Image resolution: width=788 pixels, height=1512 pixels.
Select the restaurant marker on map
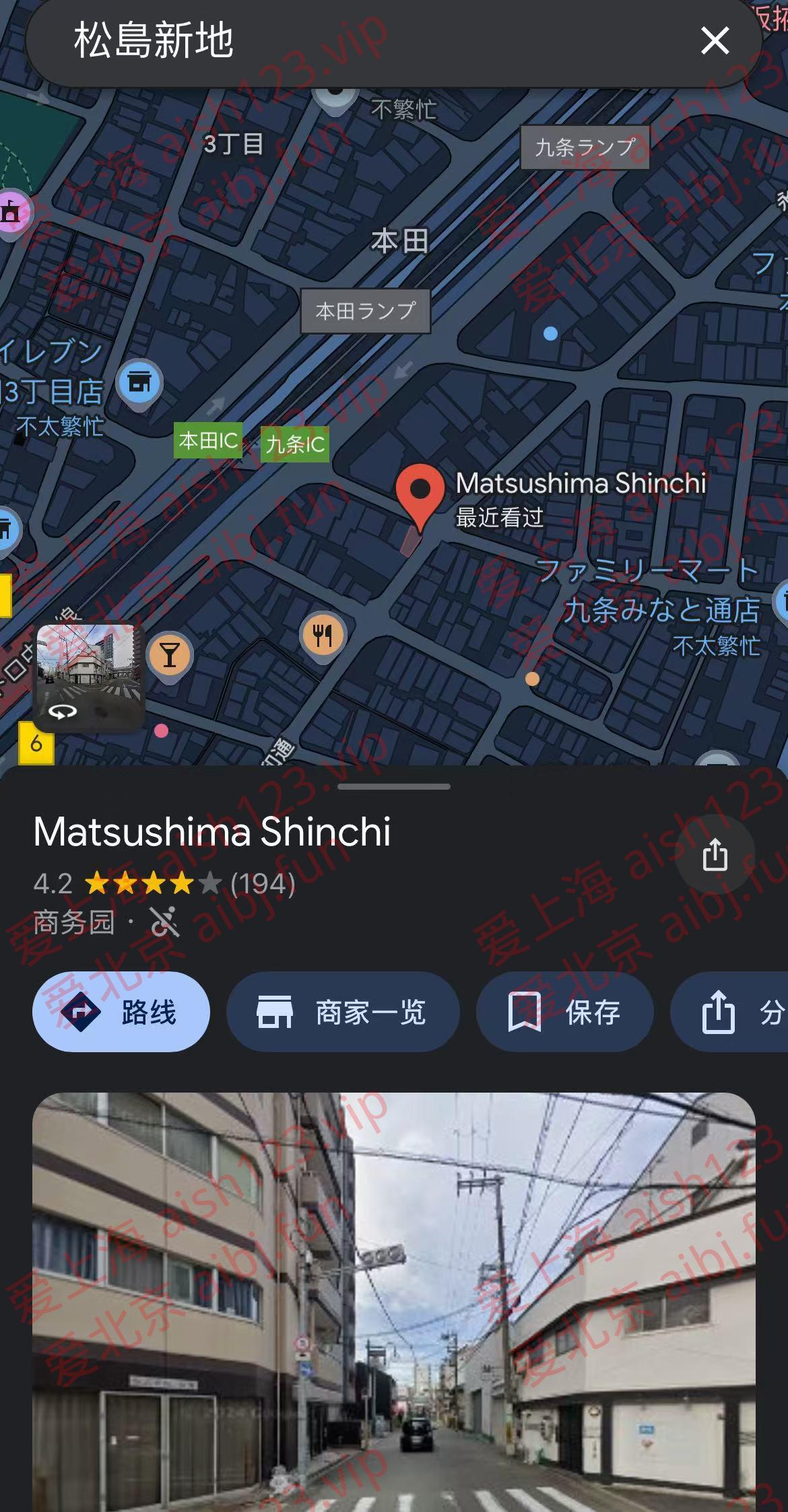tap(323, 634)
